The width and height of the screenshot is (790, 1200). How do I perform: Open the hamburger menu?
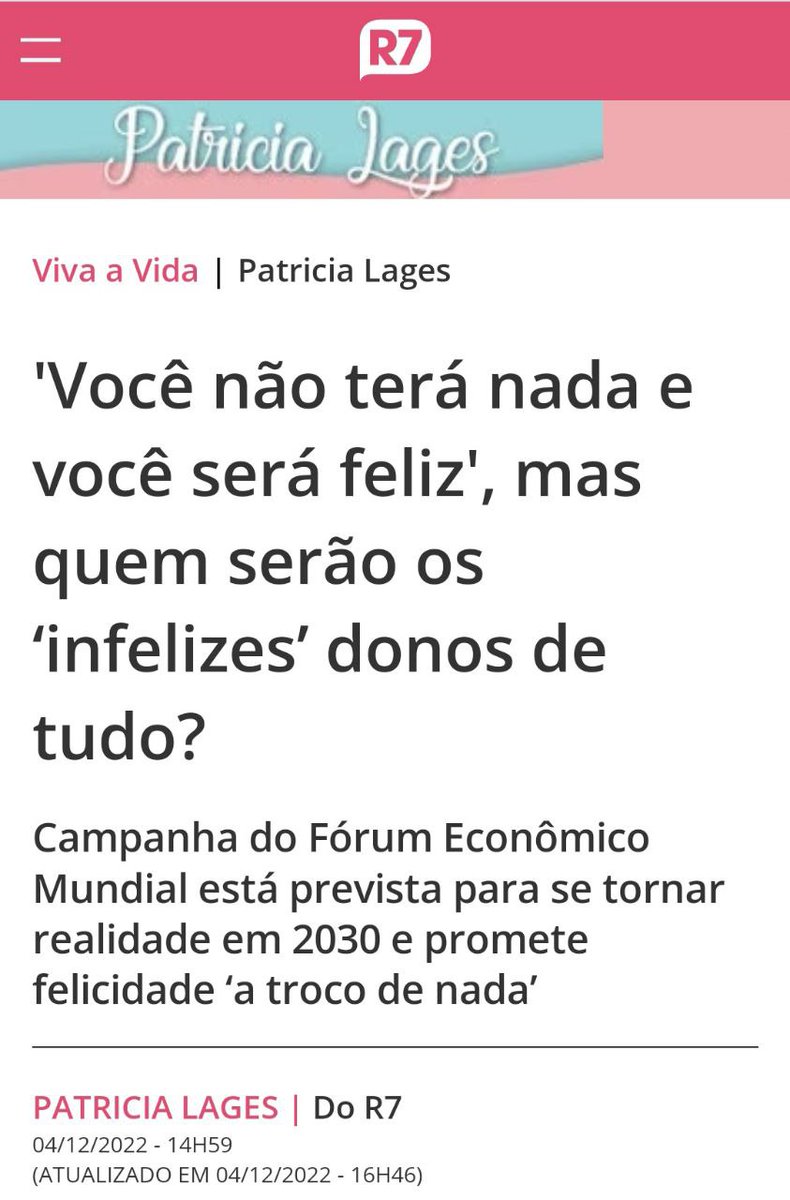(x=42, y=50)
